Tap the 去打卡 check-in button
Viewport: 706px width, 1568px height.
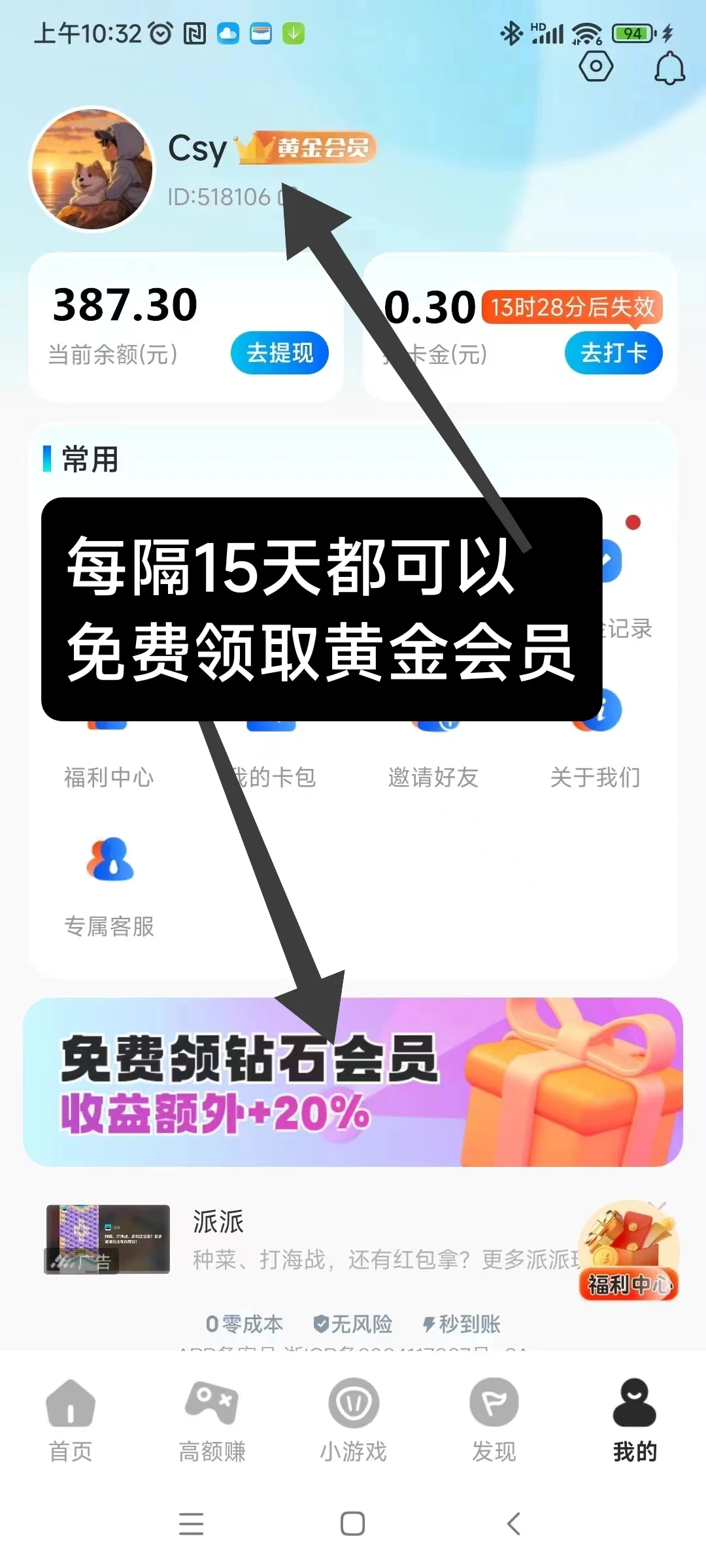tap(613, 353)
